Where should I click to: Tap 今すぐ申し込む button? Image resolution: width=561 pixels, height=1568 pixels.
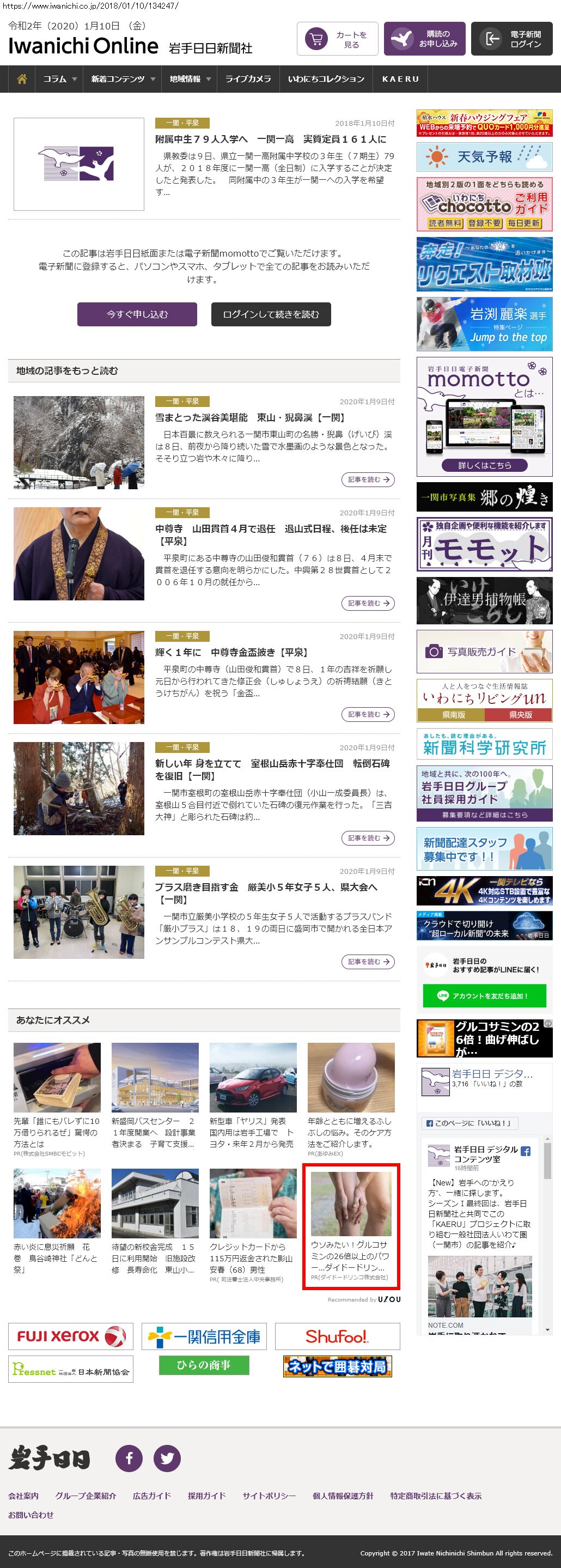(x=137, y=314)
